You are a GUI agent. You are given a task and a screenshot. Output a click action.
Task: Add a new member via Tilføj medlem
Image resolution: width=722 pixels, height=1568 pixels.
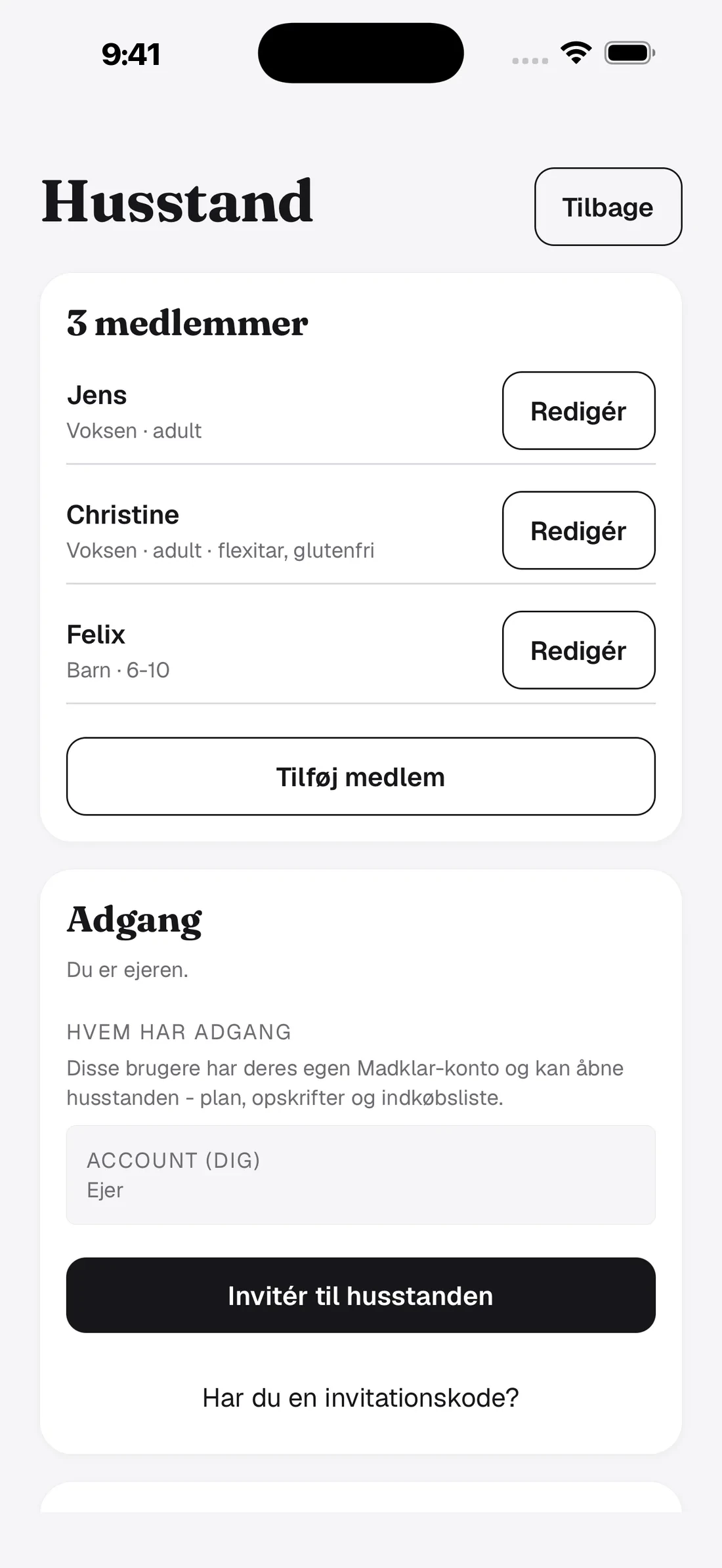pos(361,776)
